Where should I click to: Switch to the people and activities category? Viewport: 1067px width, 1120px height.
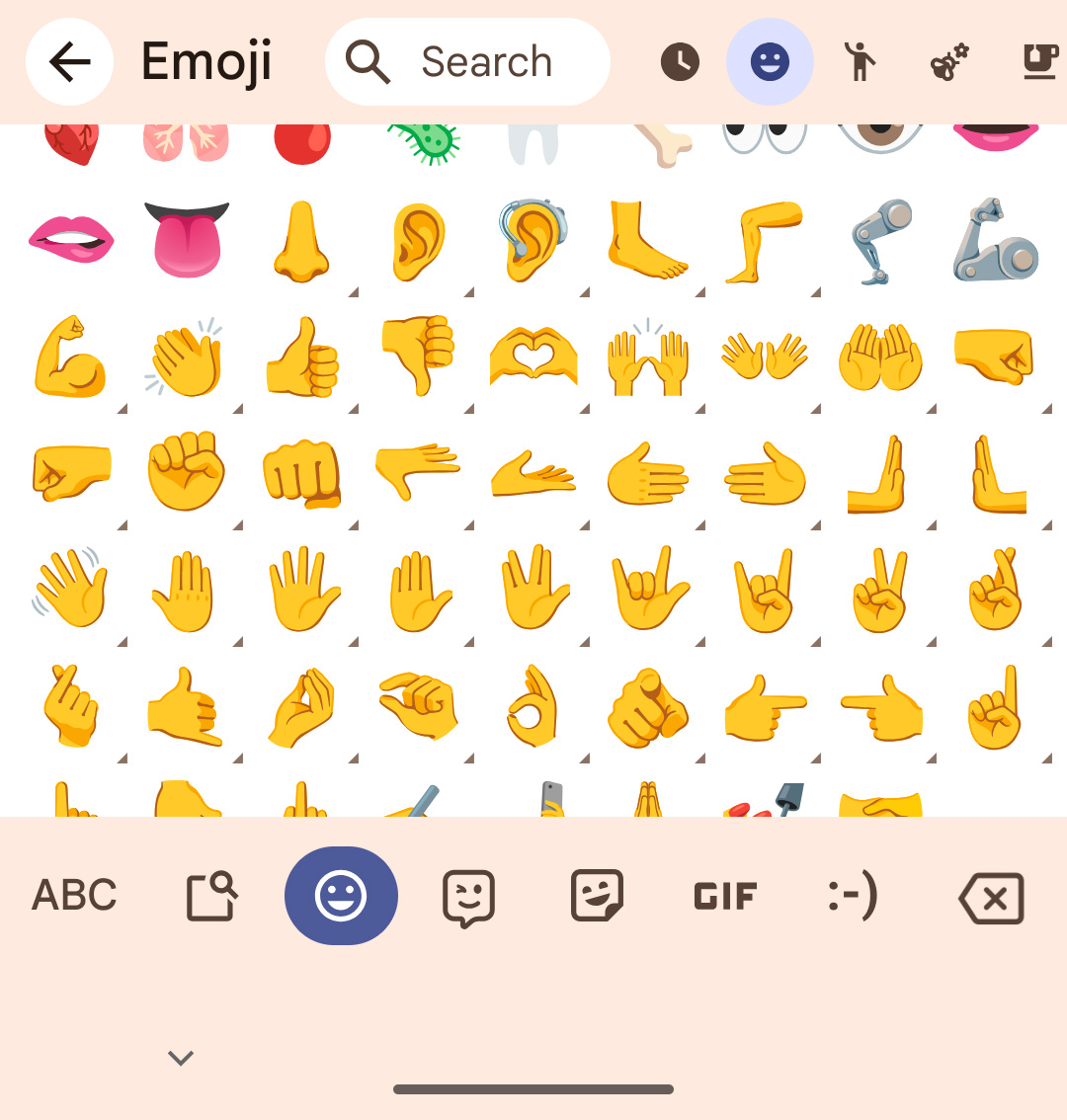860,62
